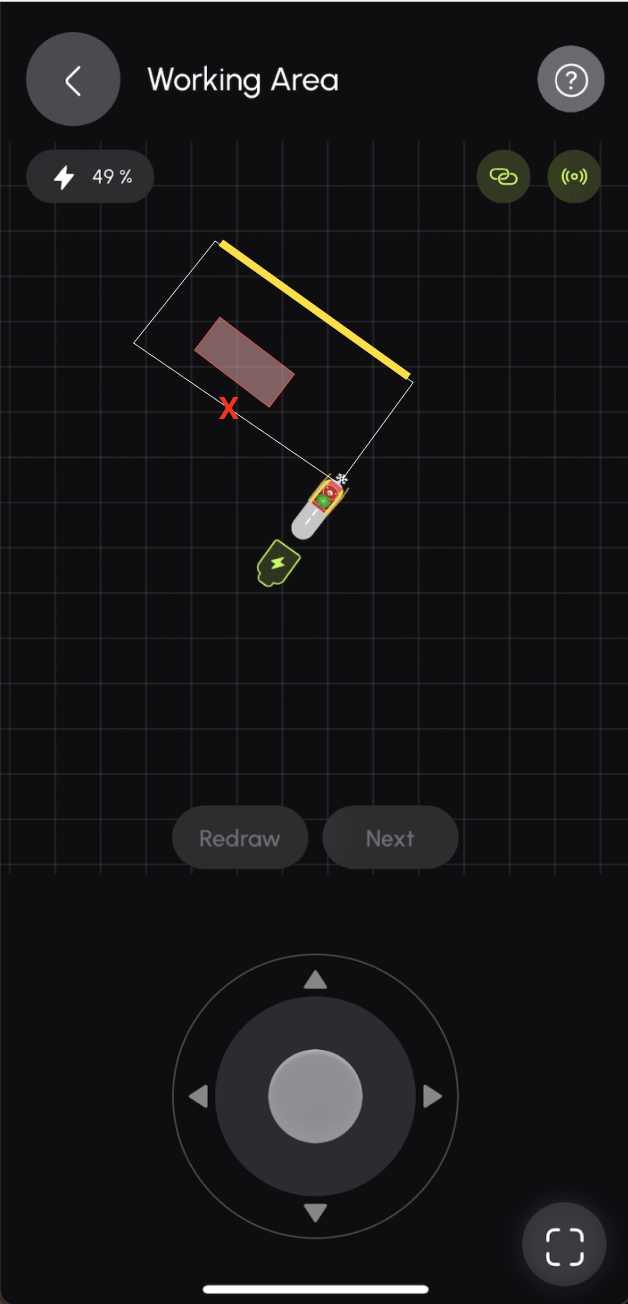Tap joystick right arrow
The width and height of the screenshot is (628, 1304).
pyautogui.click(x=432, y=1097)
